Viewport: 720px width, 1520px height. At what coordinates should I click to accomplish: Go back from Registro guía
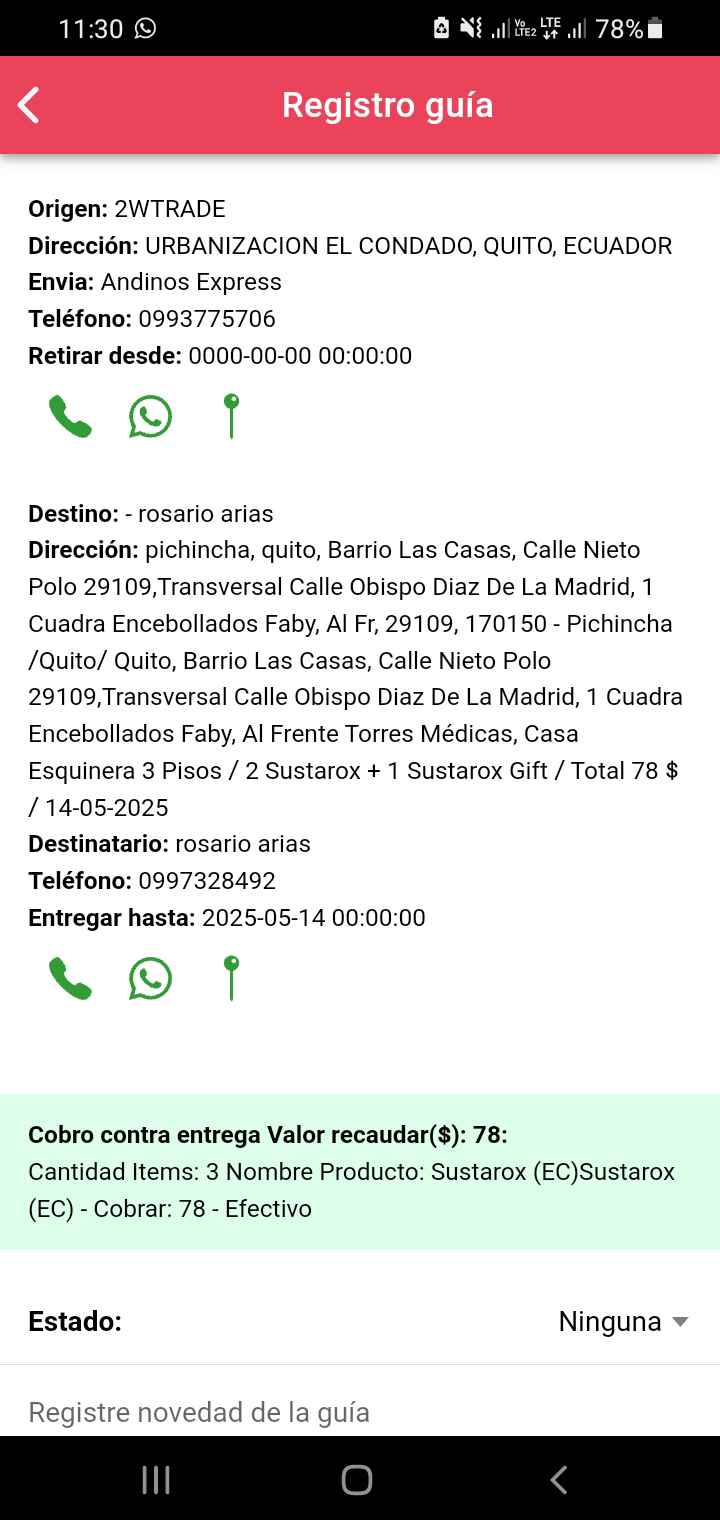point(29,105)
